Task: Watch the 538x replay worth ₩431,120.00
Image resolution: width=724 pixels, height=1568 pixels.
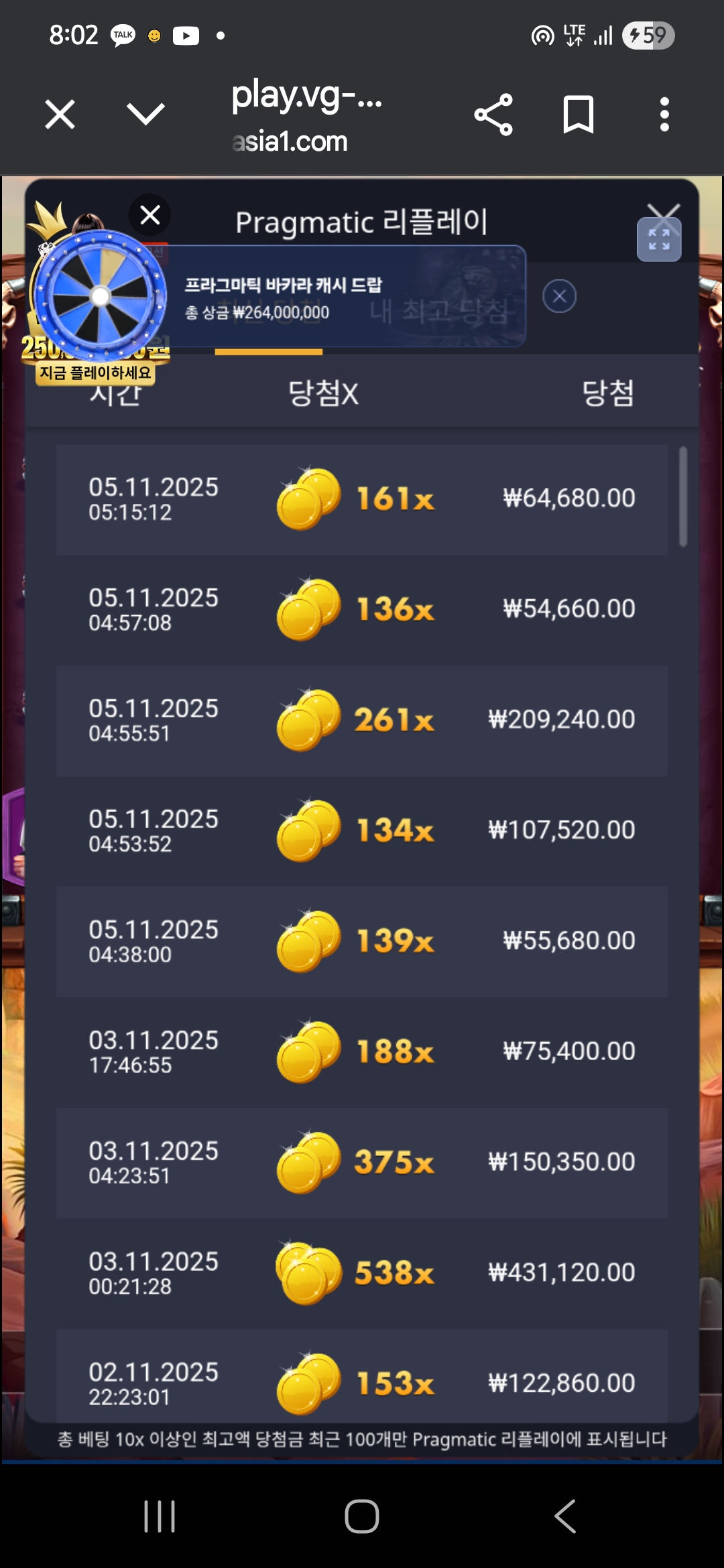Action: coord(362,1273)
